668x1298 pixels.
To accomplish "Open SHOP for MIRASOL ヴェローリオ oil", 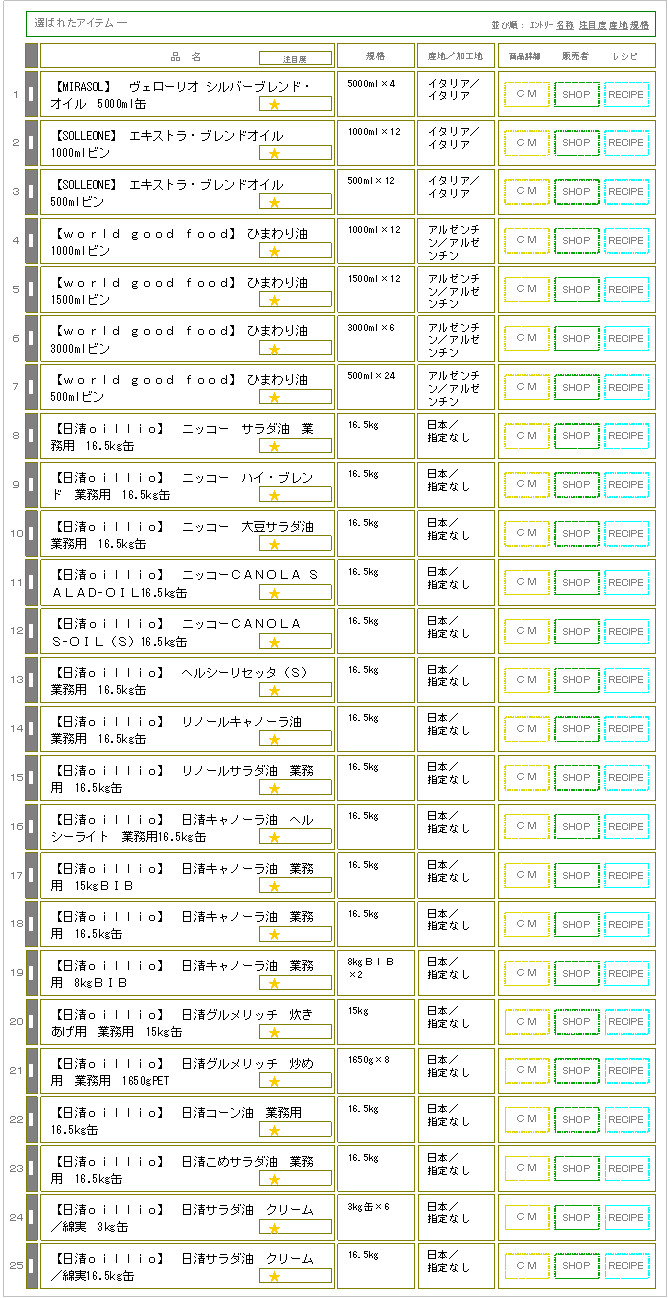I will pos(576,94).
